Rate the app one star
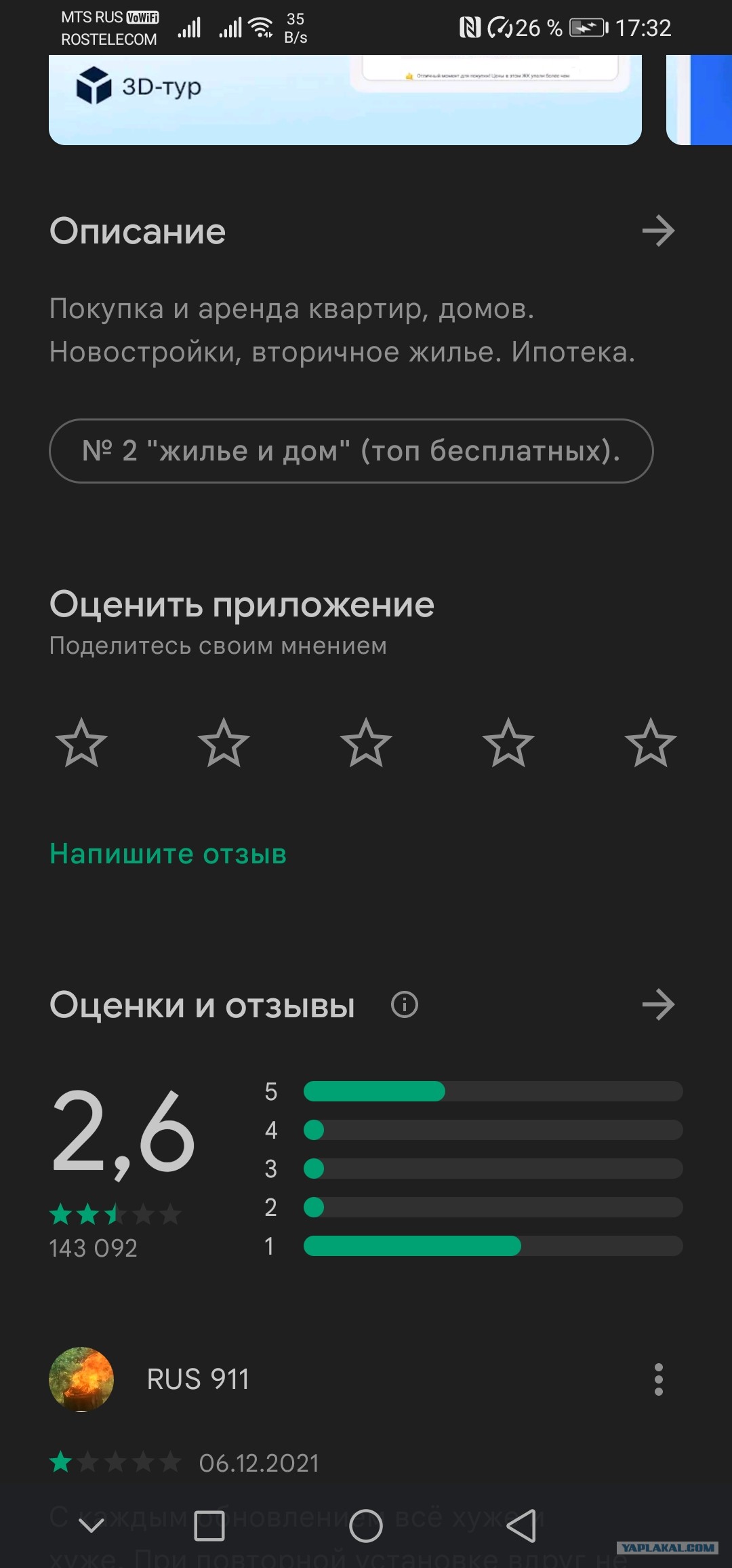 [81, 743]
